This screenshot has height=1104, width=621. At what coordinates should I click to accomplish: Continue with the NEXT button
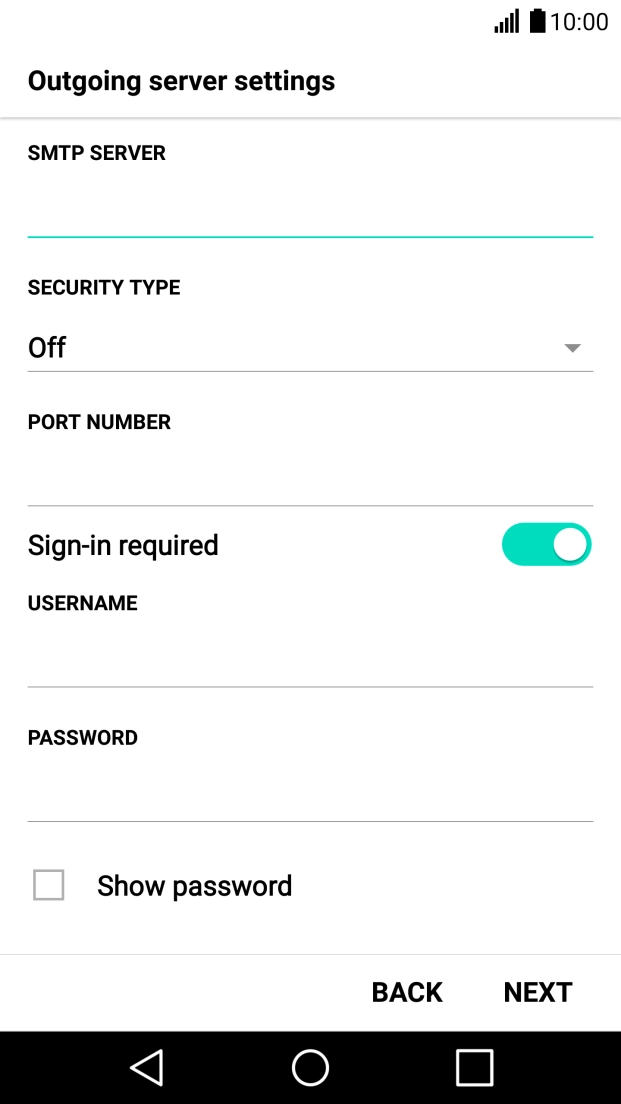(x=538, y=992)
